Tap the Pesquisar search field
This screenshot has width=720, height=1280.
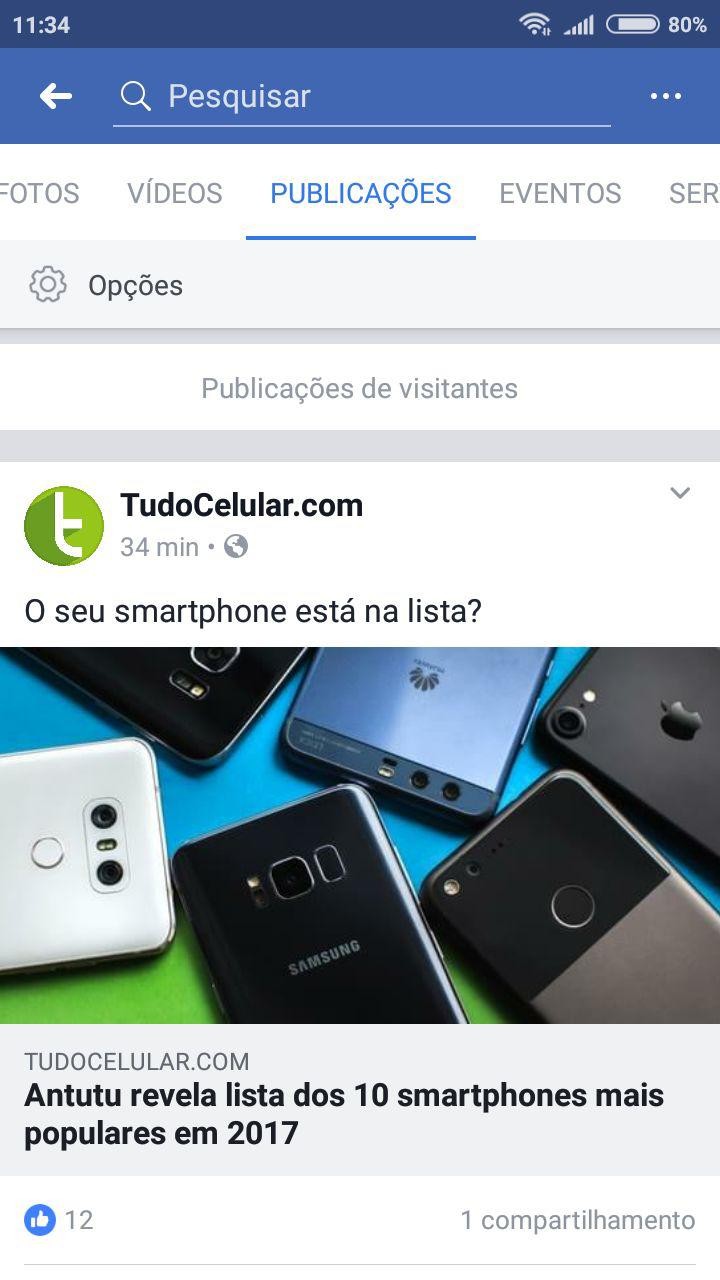[x=360, y=96]
